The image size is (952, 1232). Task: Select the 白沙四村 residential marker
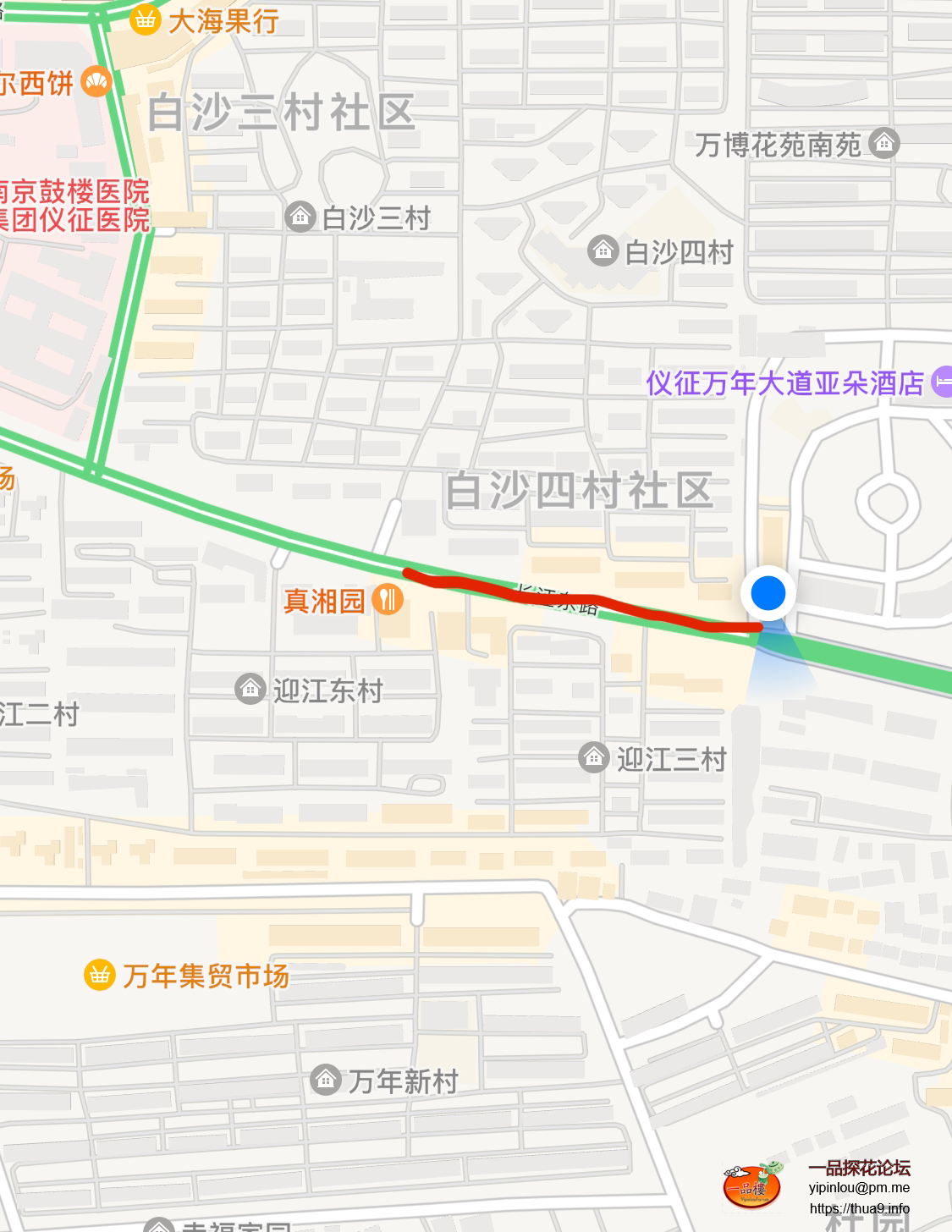[603, 250]
